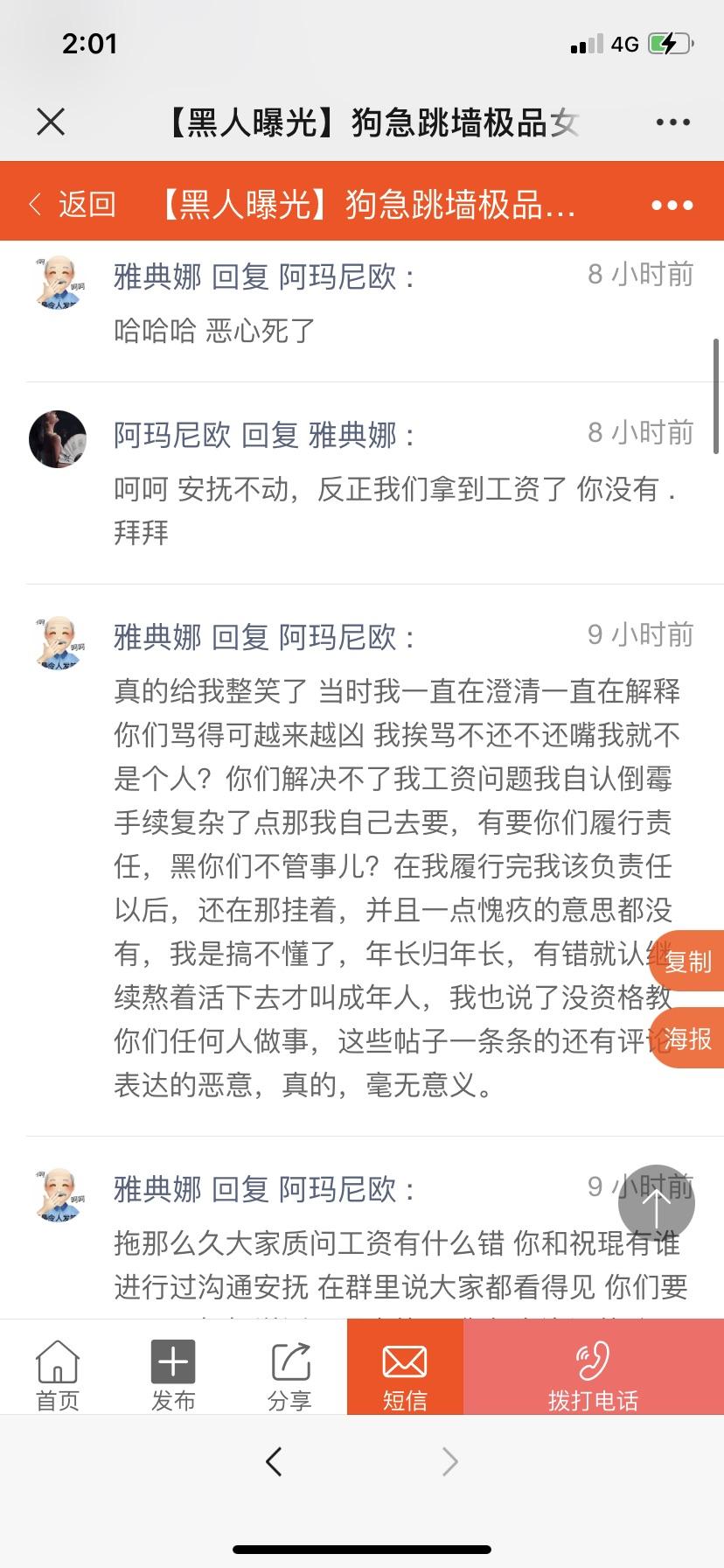Viewport: 724px width, 1568px height.
Task: Open 阿玛尼欧's avatar in the 8 小时前 reply
Action: [58, 439]
